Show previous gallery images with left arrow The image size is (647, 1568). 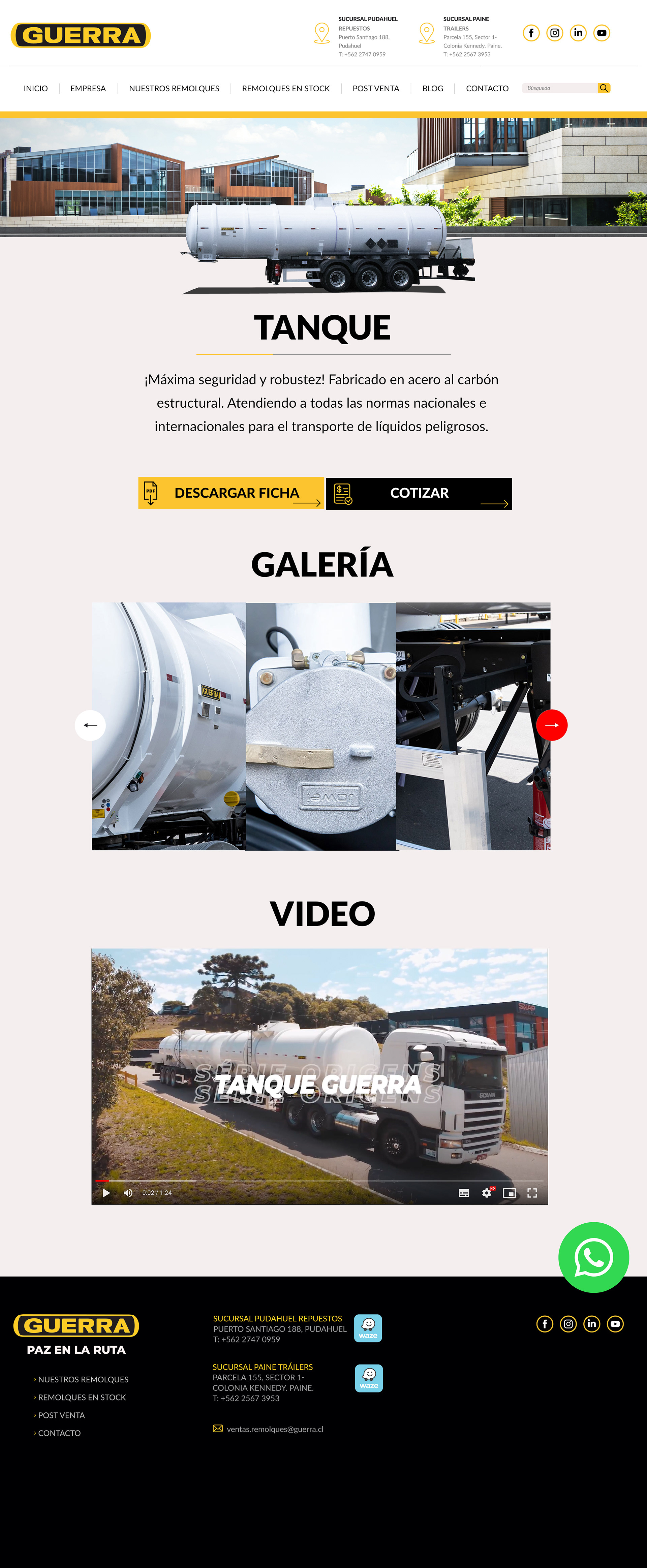[90, 725]
